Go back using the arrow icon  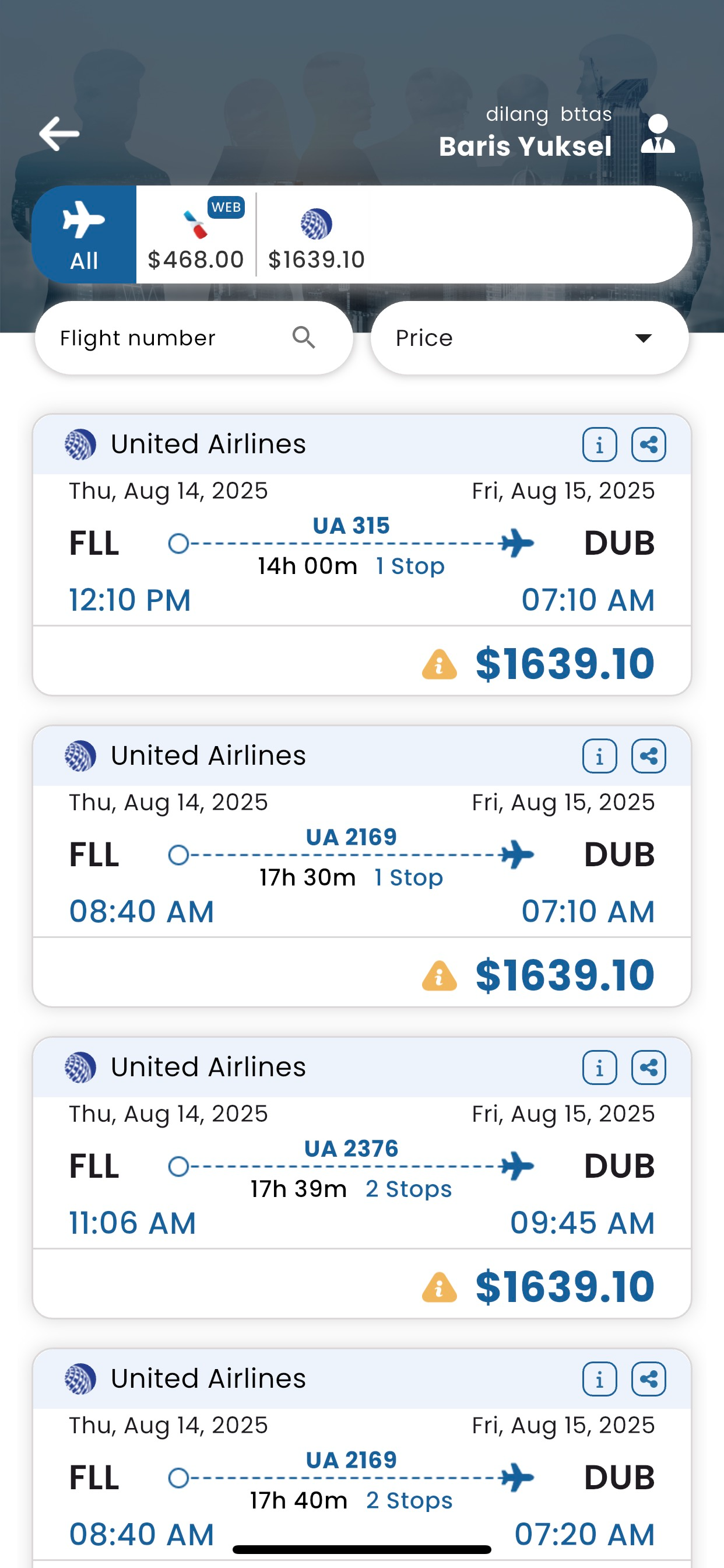[59, 134]
